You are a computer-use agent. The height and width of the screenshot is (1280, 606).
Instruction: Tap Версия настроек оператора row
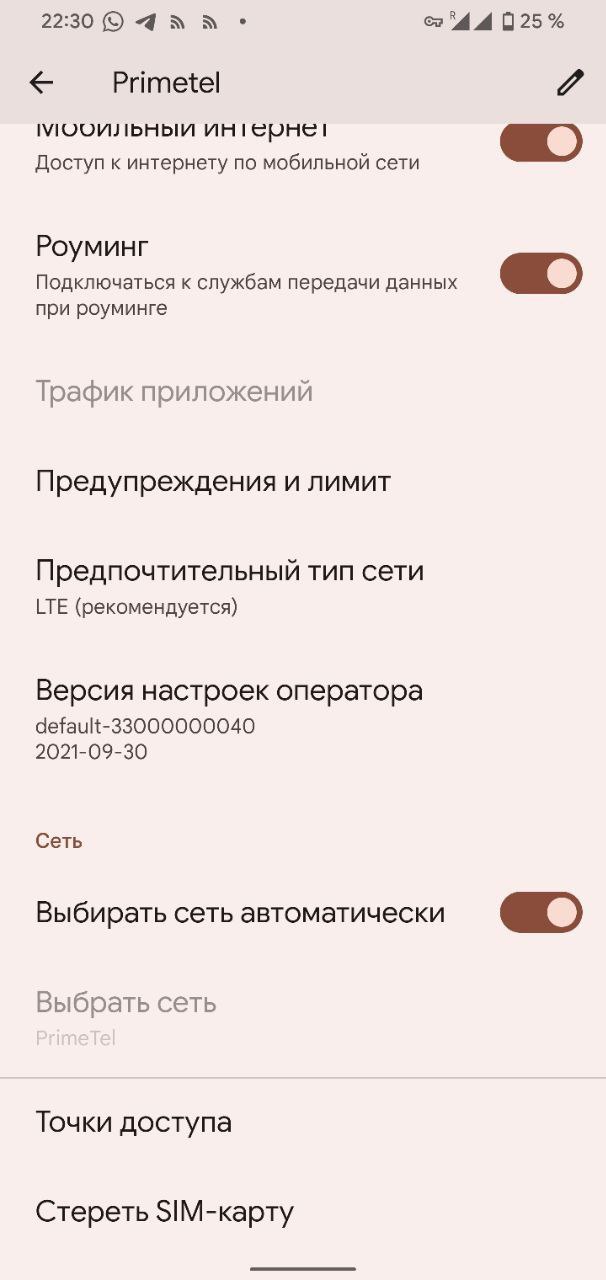(x=229, y=719)
